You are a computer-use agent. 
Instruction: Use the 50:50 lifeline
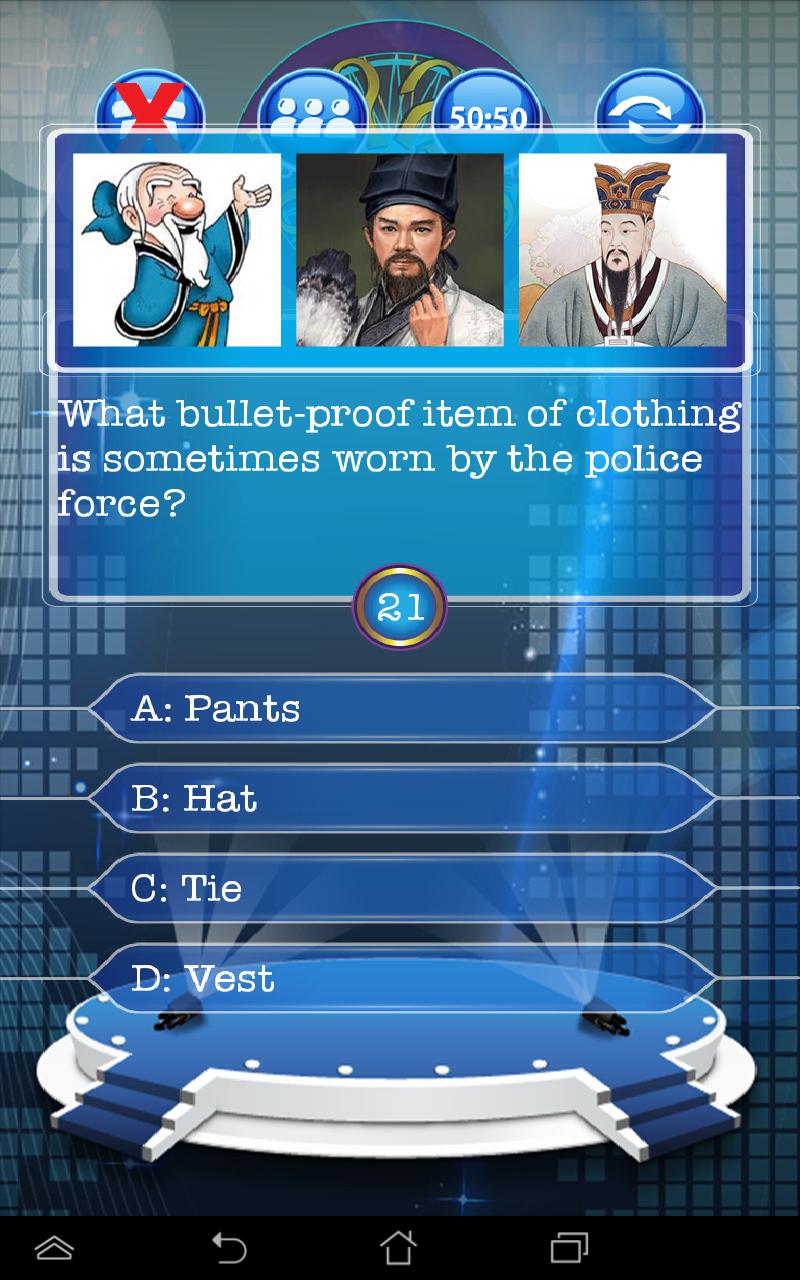pyautogui.click(x=487, y=110)
